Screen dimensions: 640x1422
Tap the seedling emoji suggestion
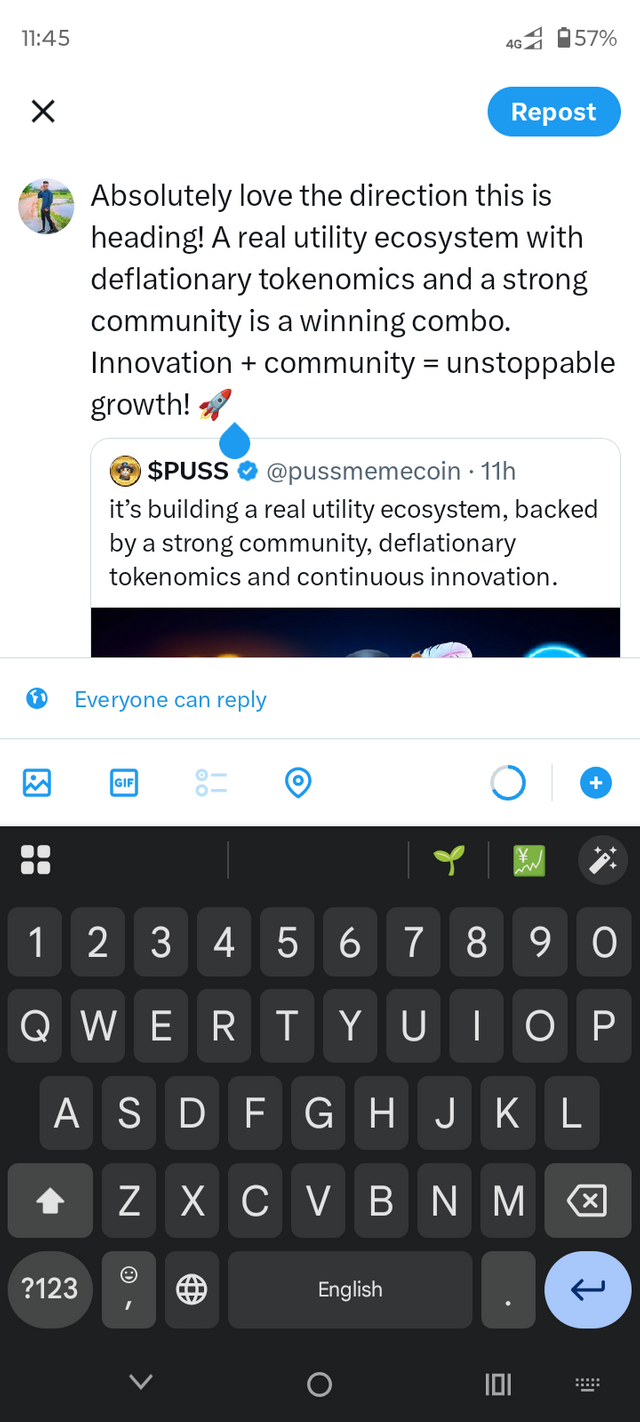click(x=449, y=859)
